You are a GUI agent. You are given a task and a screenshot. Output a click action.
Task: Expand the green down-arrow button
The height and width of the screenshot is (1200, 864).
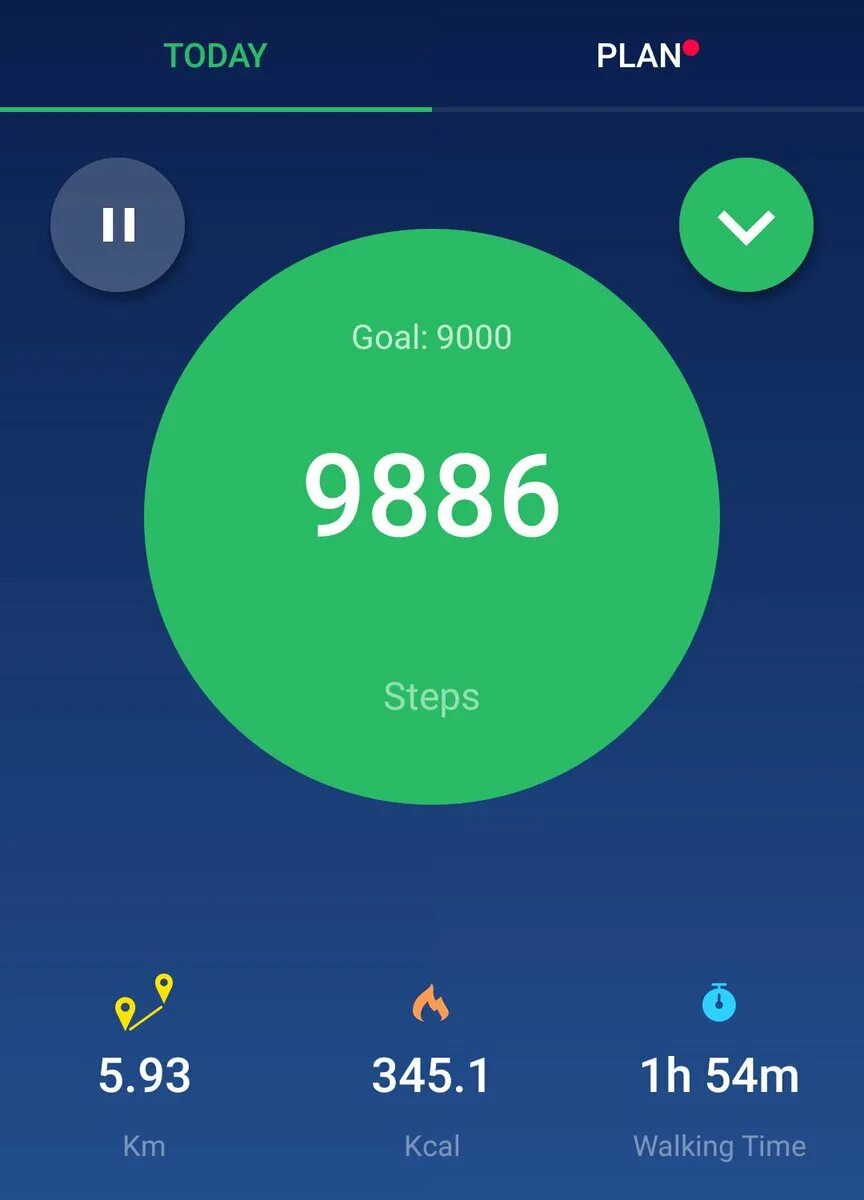coord(746,225)
